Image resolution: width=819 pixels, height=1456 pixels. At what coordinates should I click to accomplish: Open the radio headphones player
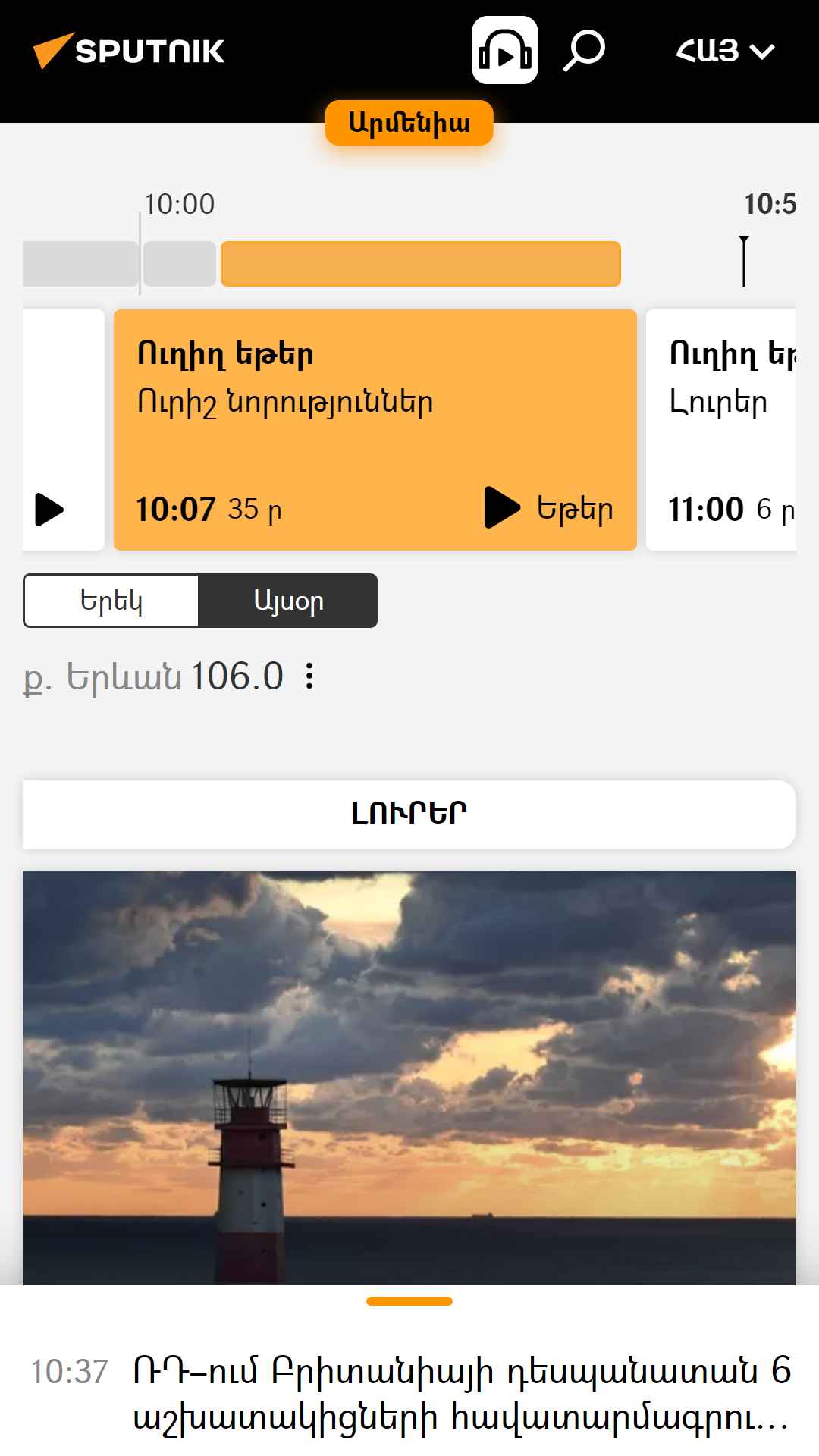[504, 51]
